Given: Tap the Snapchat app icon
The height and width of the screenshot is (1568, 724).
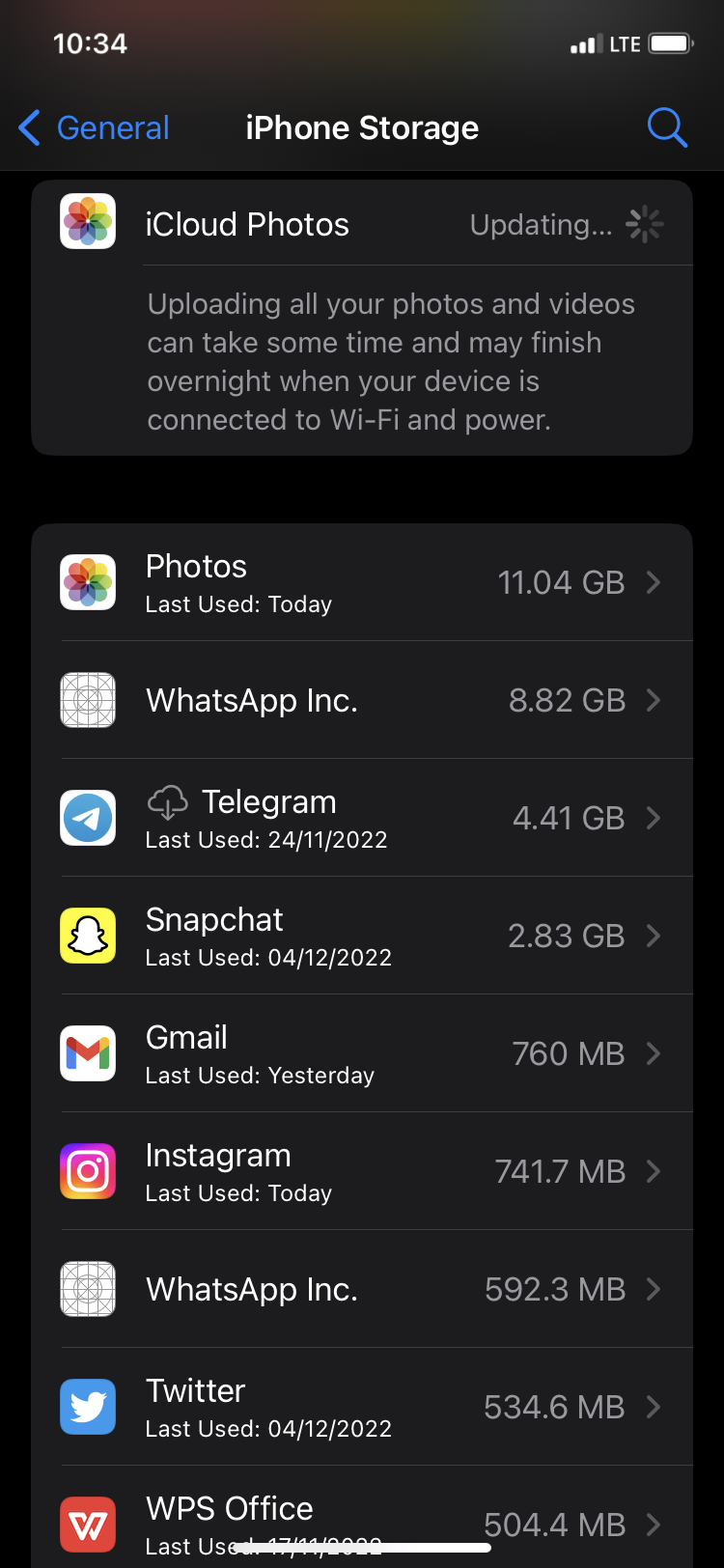Looking at the screenshot, I should (x=87, y=936).
